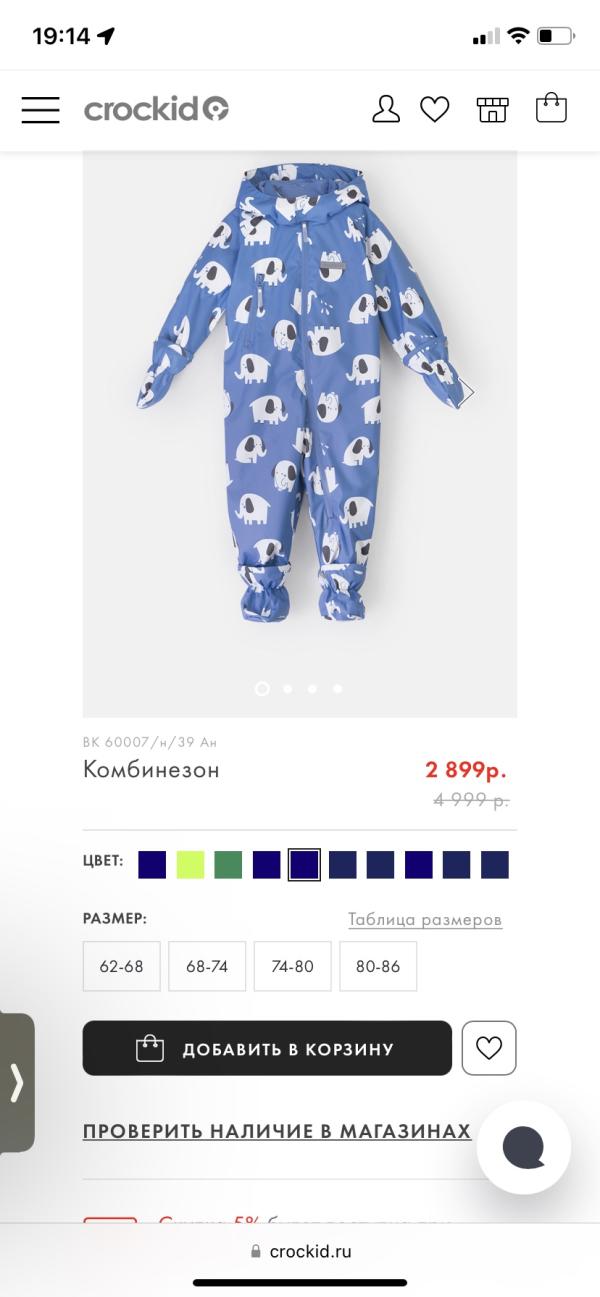Open the user account profile
Image resolution: width=600 pixels, height=1297 pixels.
[x=386, y=109]
